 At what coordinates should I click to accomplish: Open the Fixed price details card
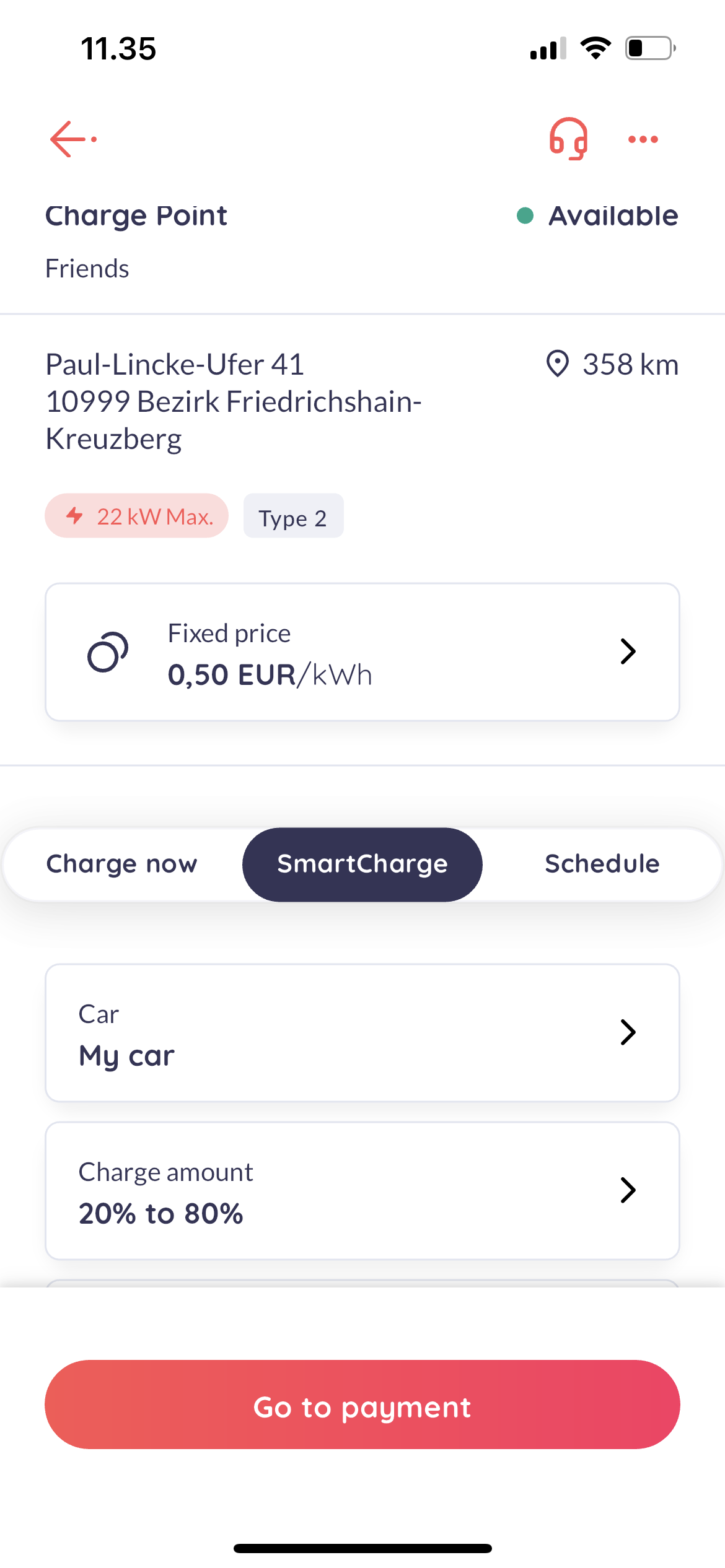click(x=362, y=652)
